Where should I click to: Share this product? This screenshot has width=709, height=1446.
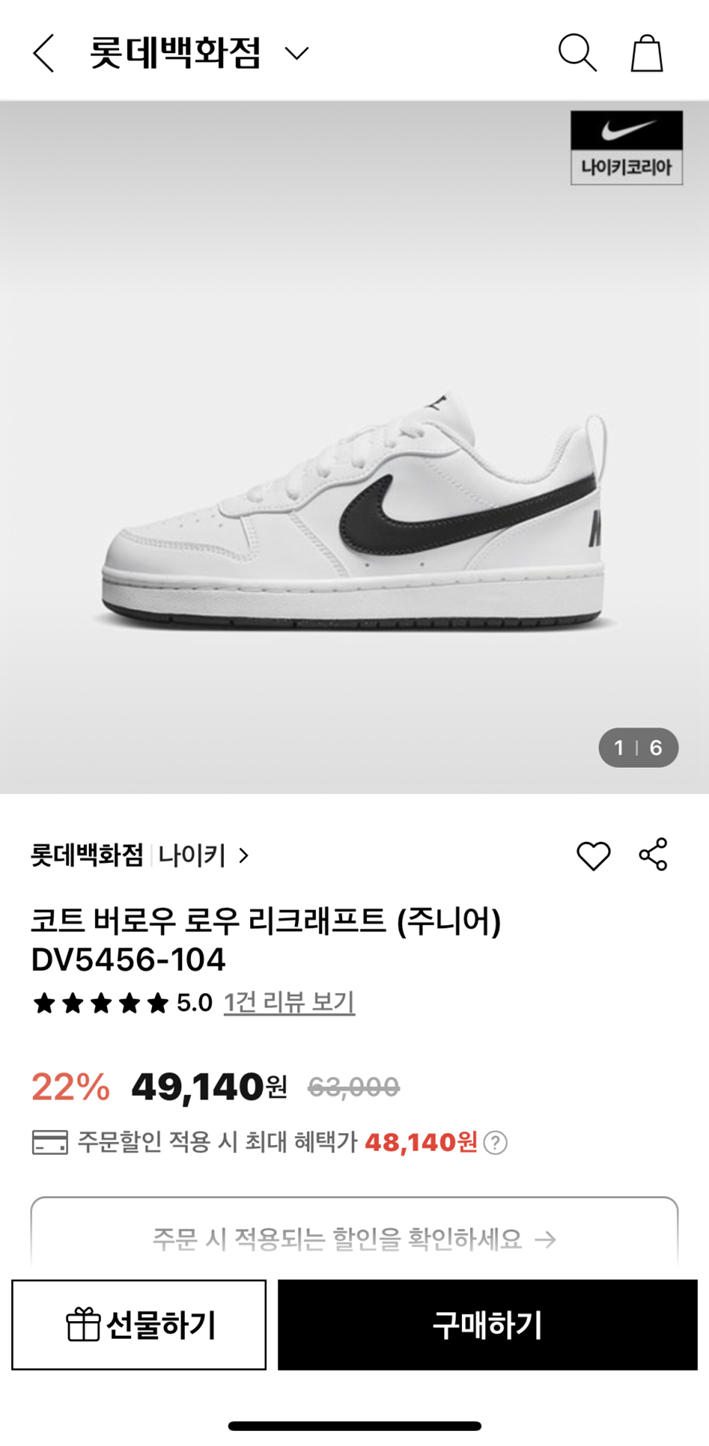click(x=653, y=855)
